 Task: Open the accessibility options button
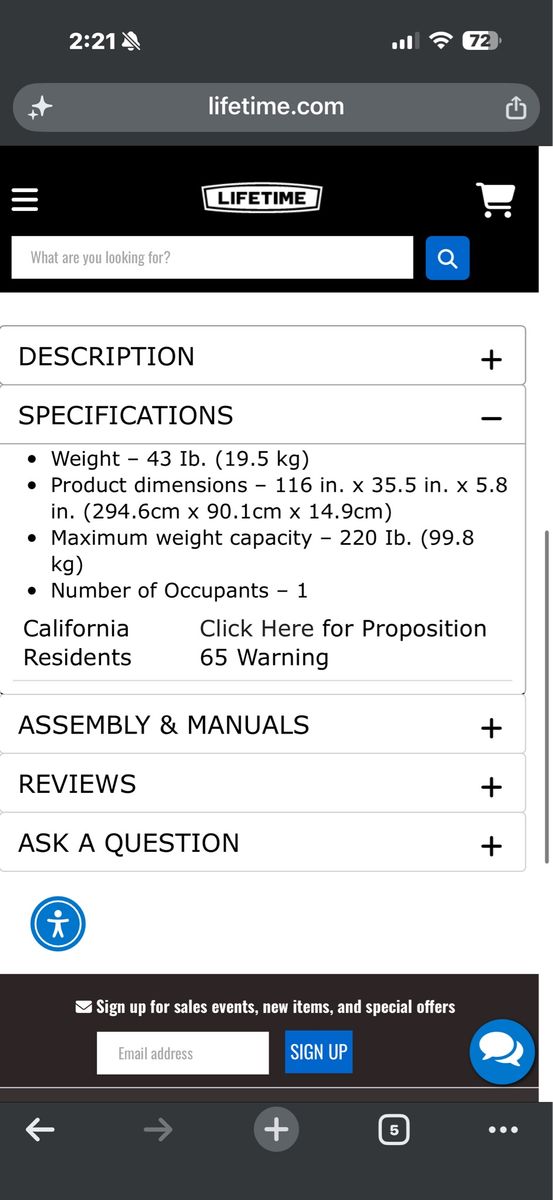click(58, 923)
